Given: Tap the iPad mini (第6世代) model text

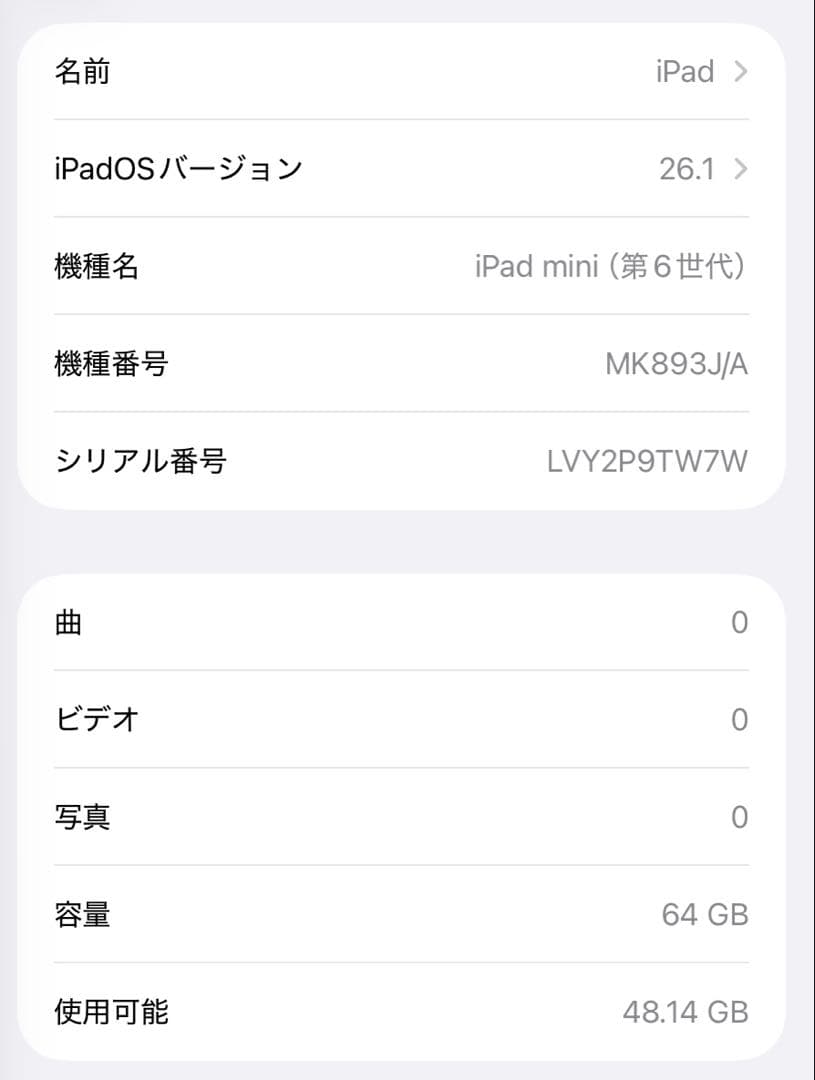Looking at the screenshot, I should click(x=610, y=266).
